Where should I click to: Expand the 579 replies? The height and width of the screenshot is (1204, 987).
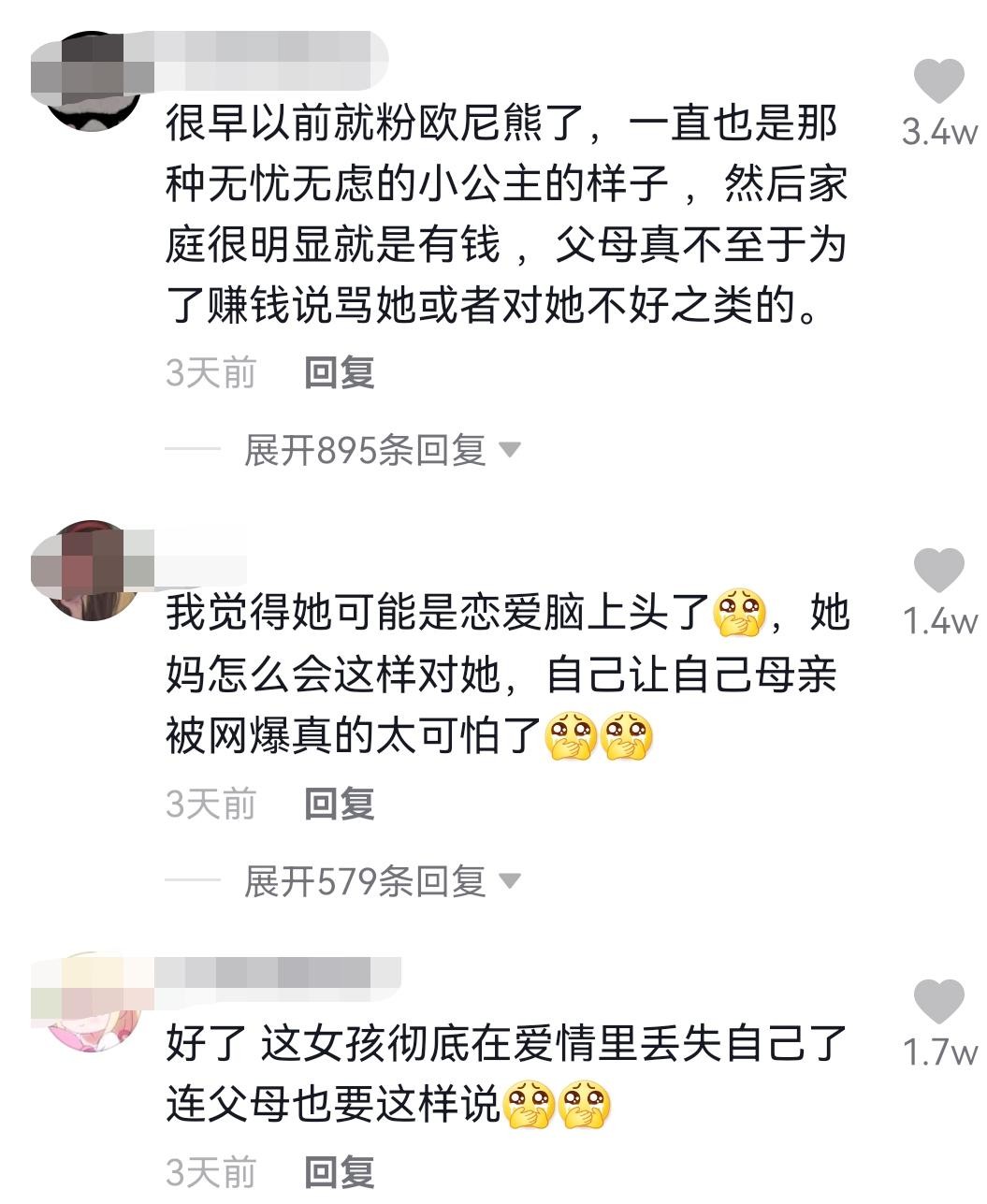pos(380,881)
